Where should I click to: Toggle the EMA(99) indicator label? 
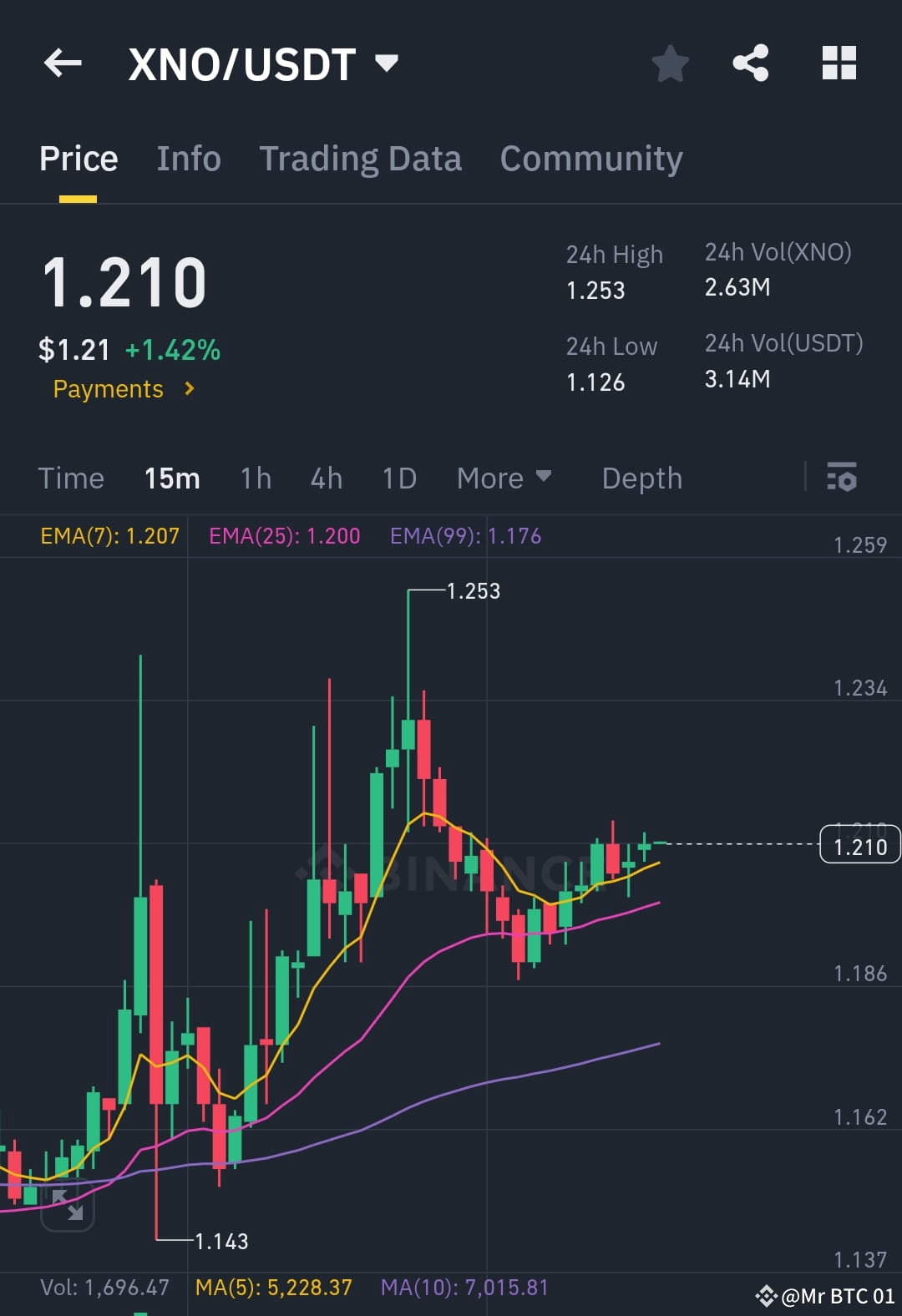coord(464,536)
